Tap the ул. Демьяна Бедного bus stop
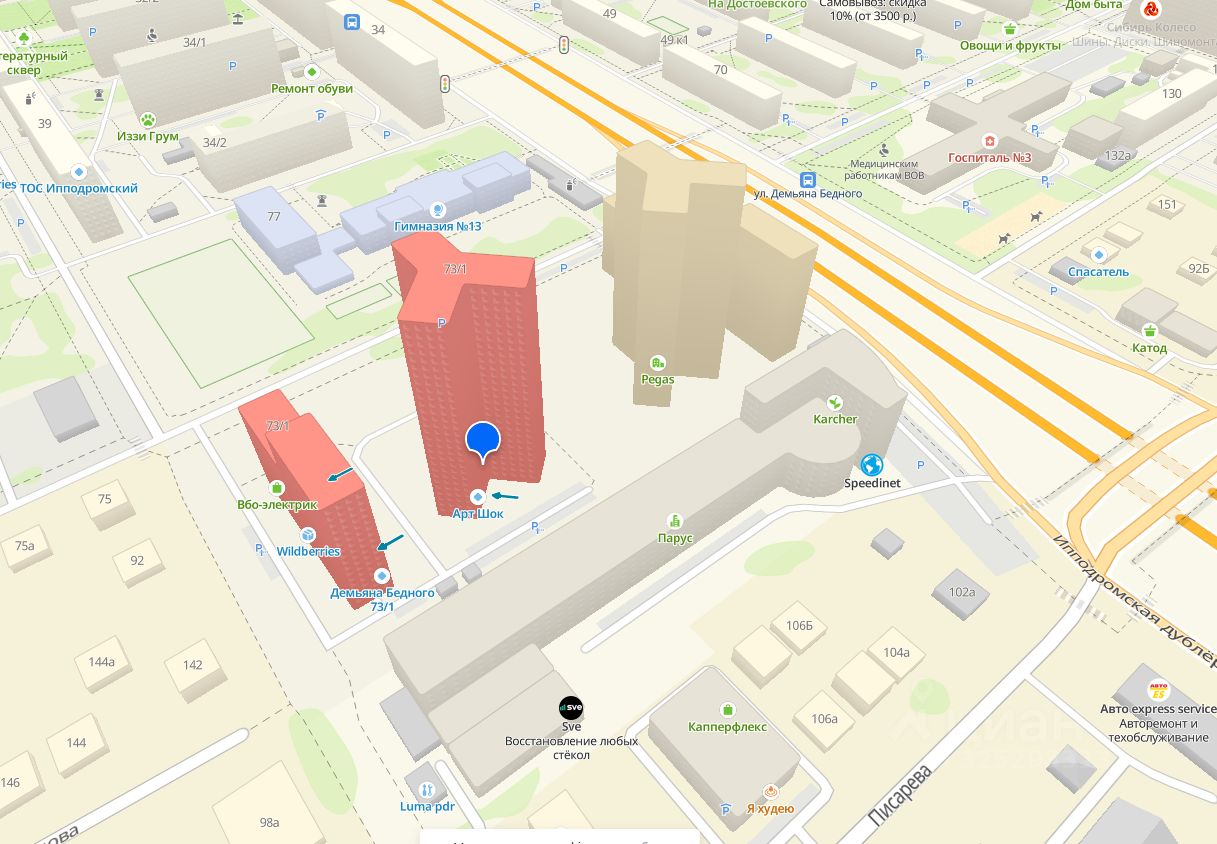Image resolution: width=1217 pixels, height=844 pixels. coord(808,178)
